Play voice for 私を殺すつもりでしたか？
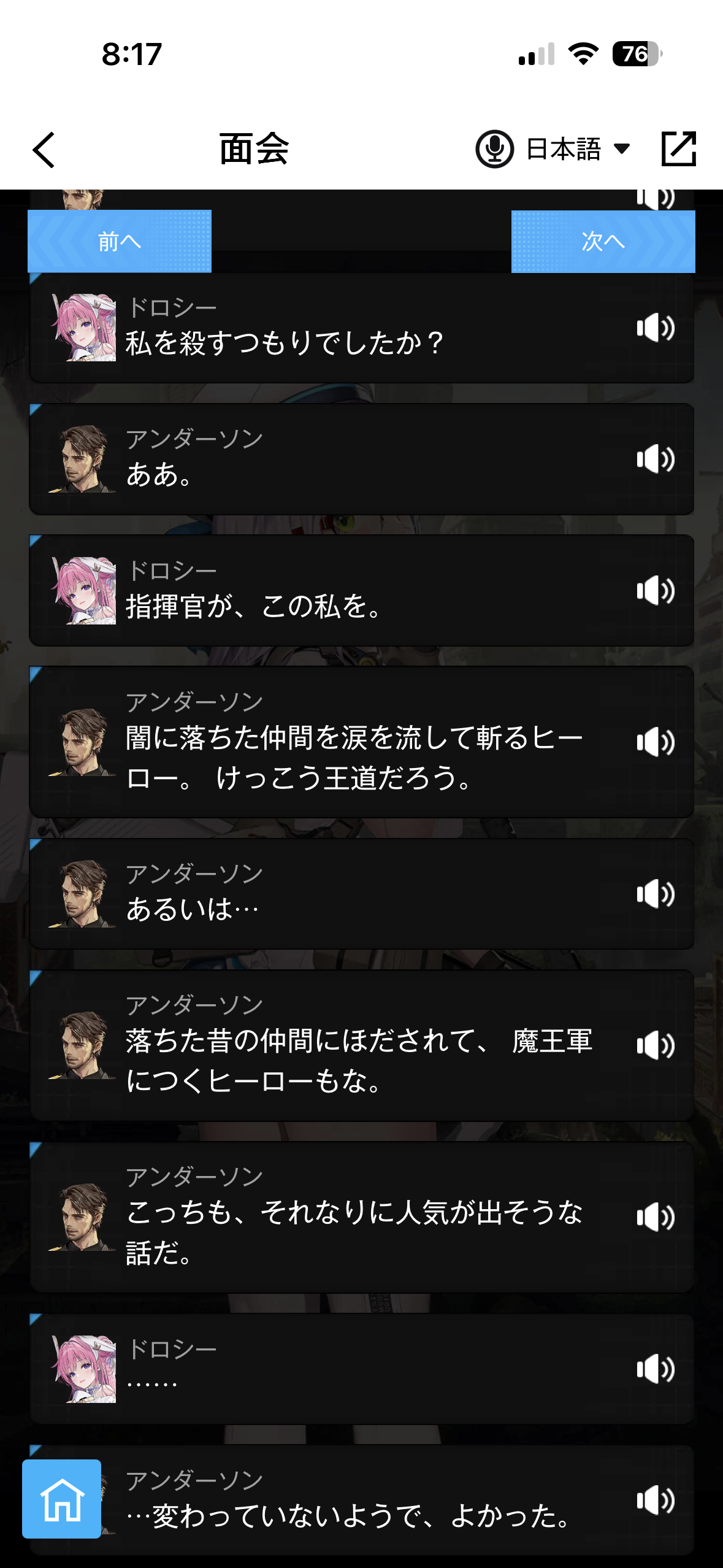The width and height of the screenshot is (723, 1568). 655,328
